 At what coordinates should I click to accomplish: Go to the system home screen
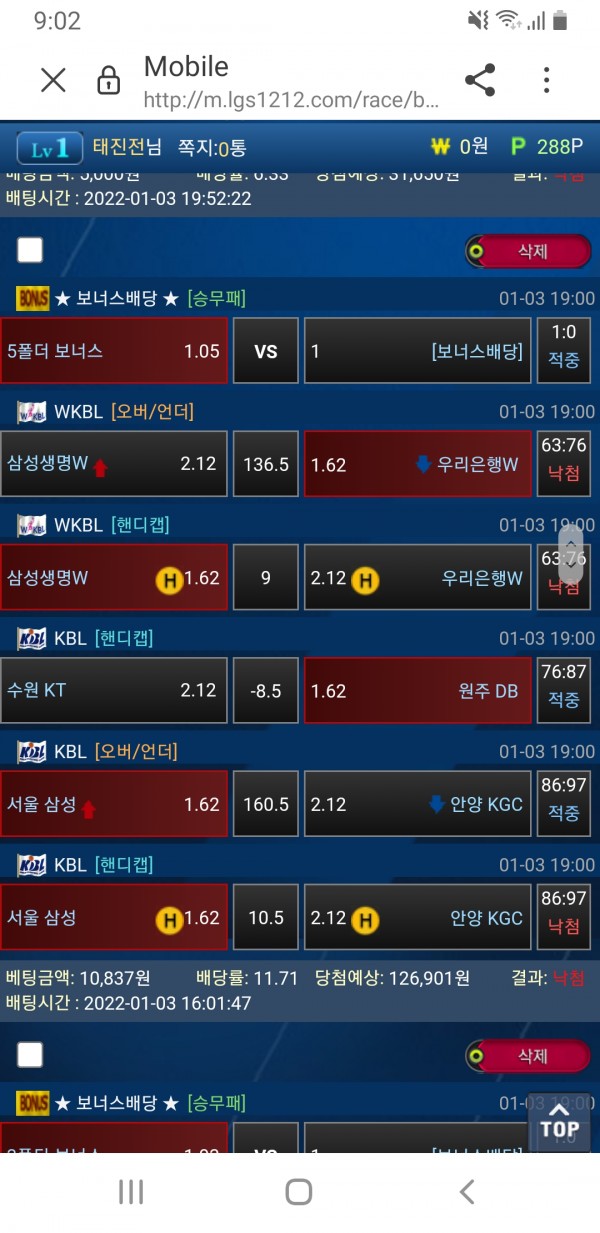[x=299, y=1191]
